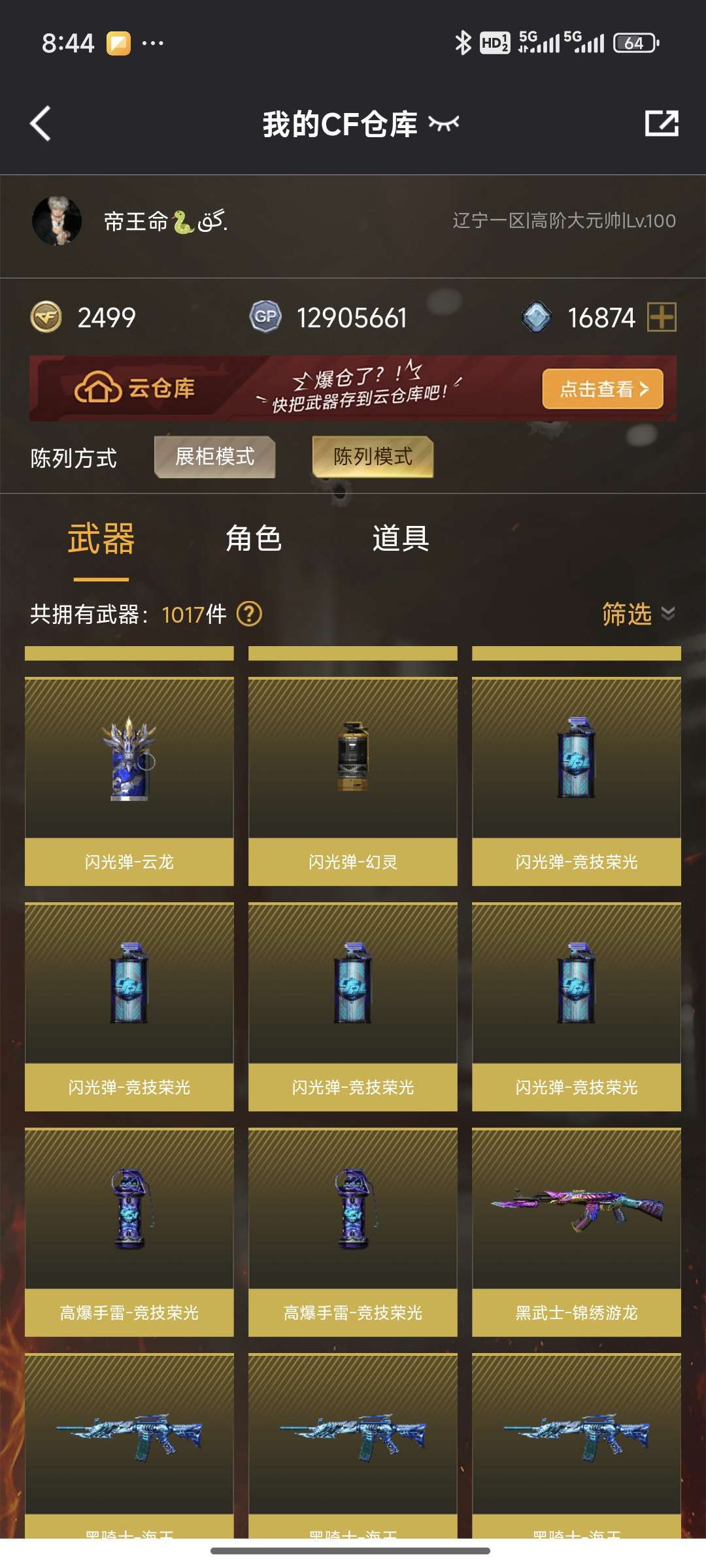The width and height of the screenshot is (706, 1568).
Task: Go back using the top-left arrow
Action: point(41,123)
